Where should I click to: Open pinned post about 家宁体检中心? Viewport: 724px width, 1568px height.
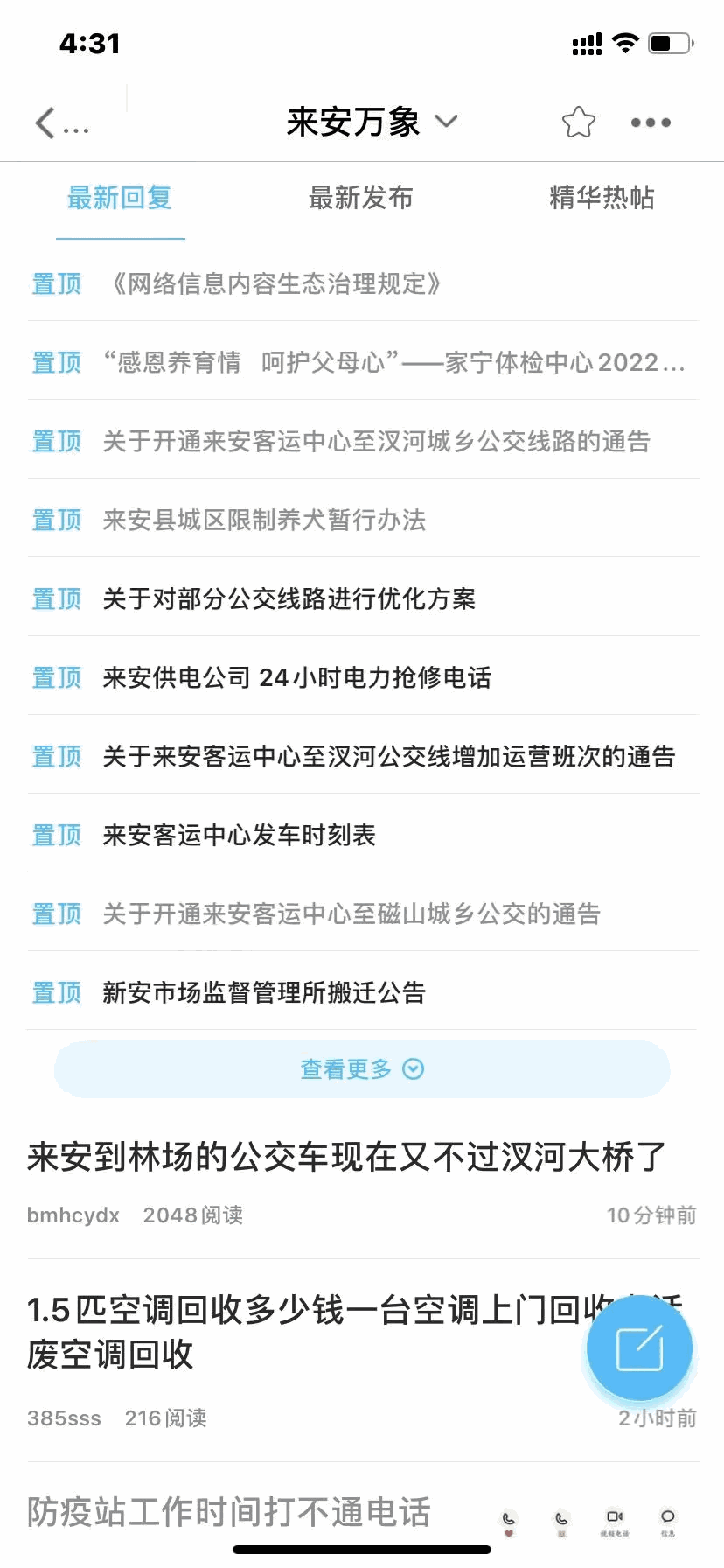[393, 362]
